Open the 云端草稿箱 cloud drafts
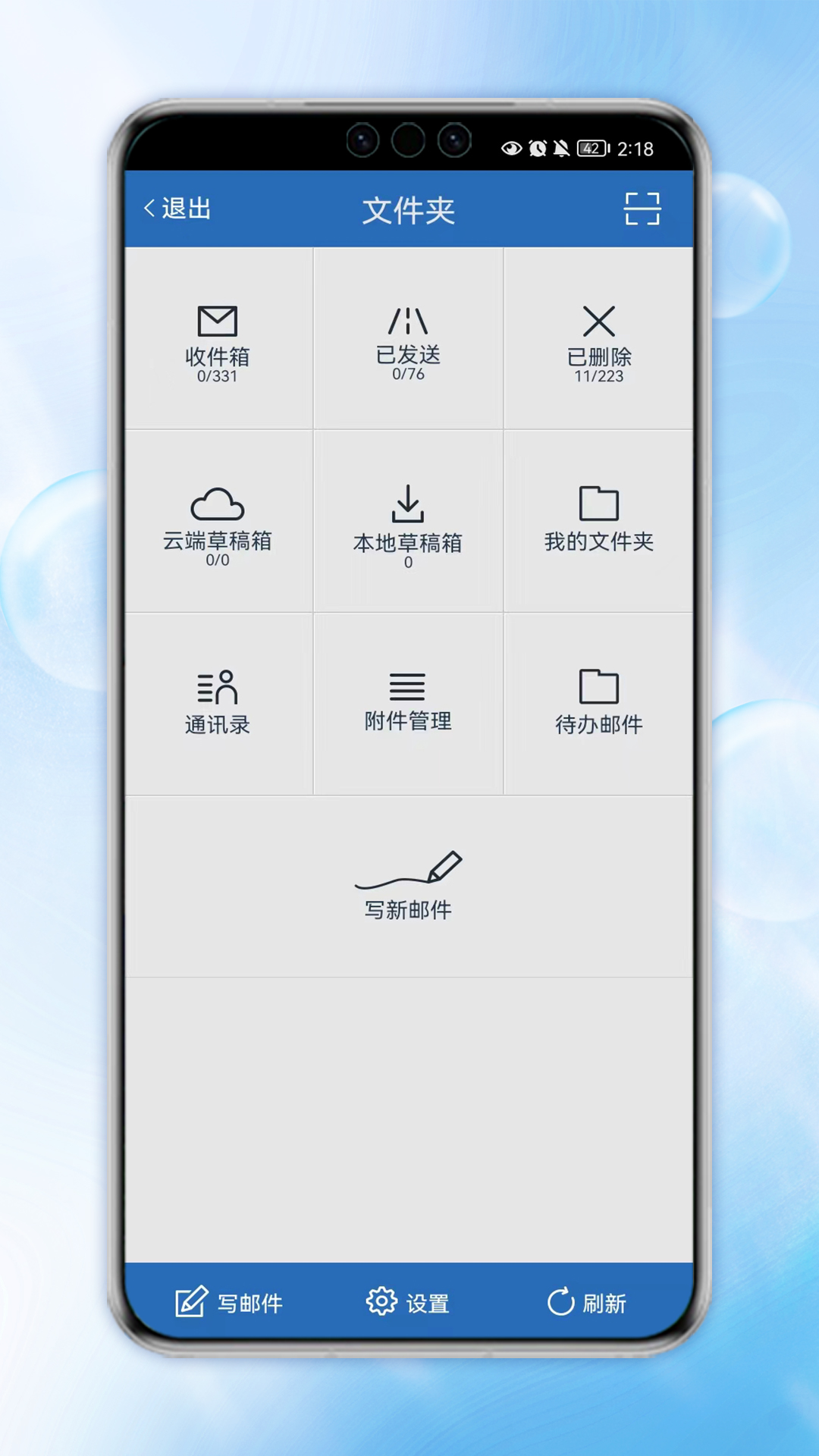 tap(219, 523)
